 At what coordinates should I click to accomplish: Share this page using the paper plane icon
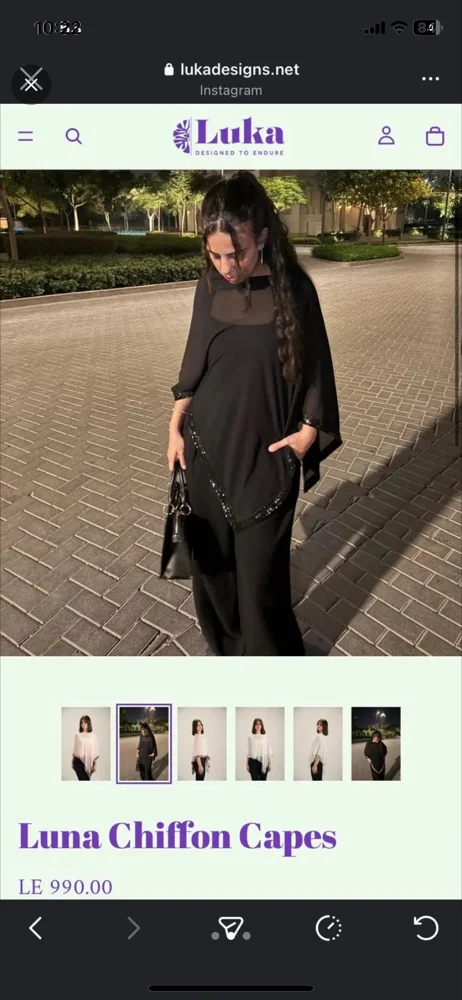click(230, 928)
